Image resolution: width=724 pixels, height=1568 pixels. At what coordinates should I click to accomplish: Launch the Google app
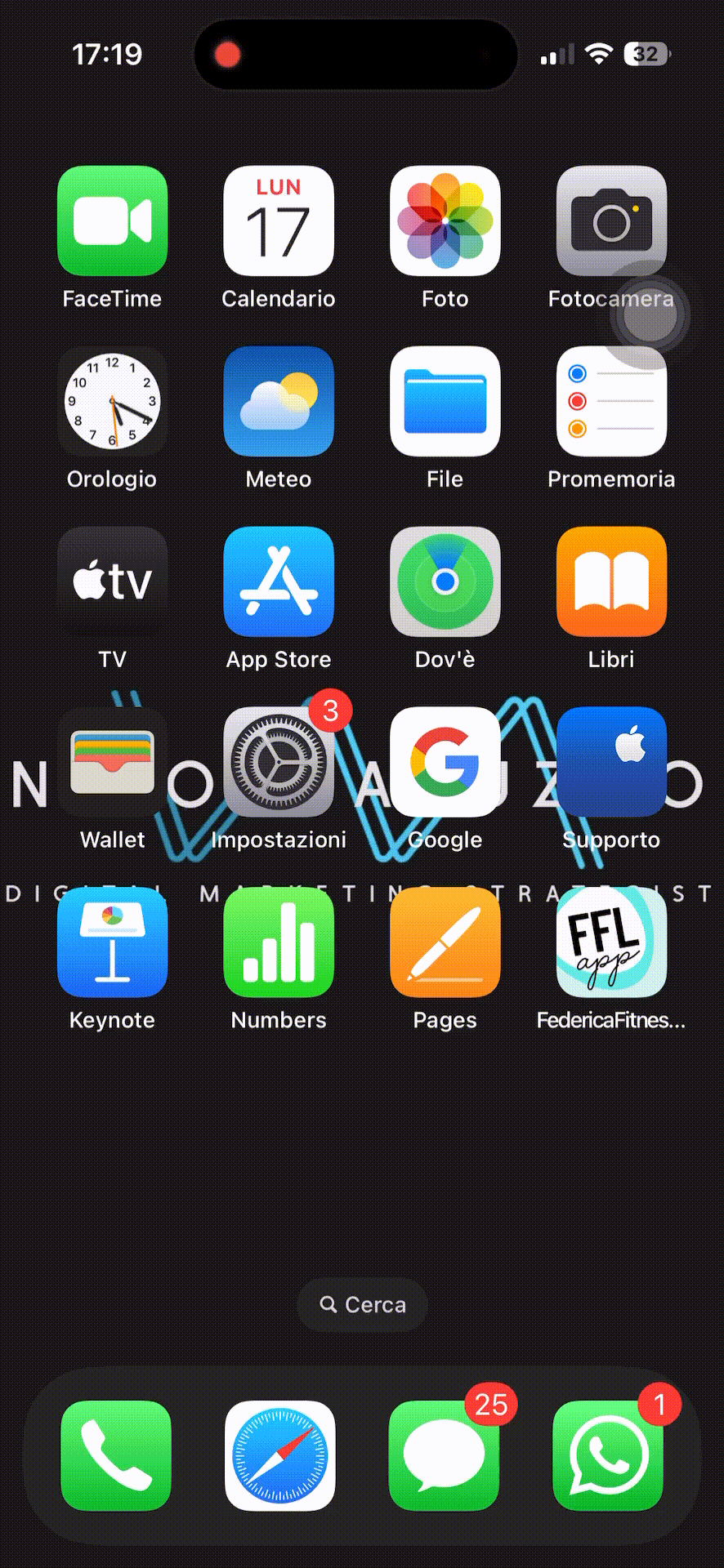point(445,763)
